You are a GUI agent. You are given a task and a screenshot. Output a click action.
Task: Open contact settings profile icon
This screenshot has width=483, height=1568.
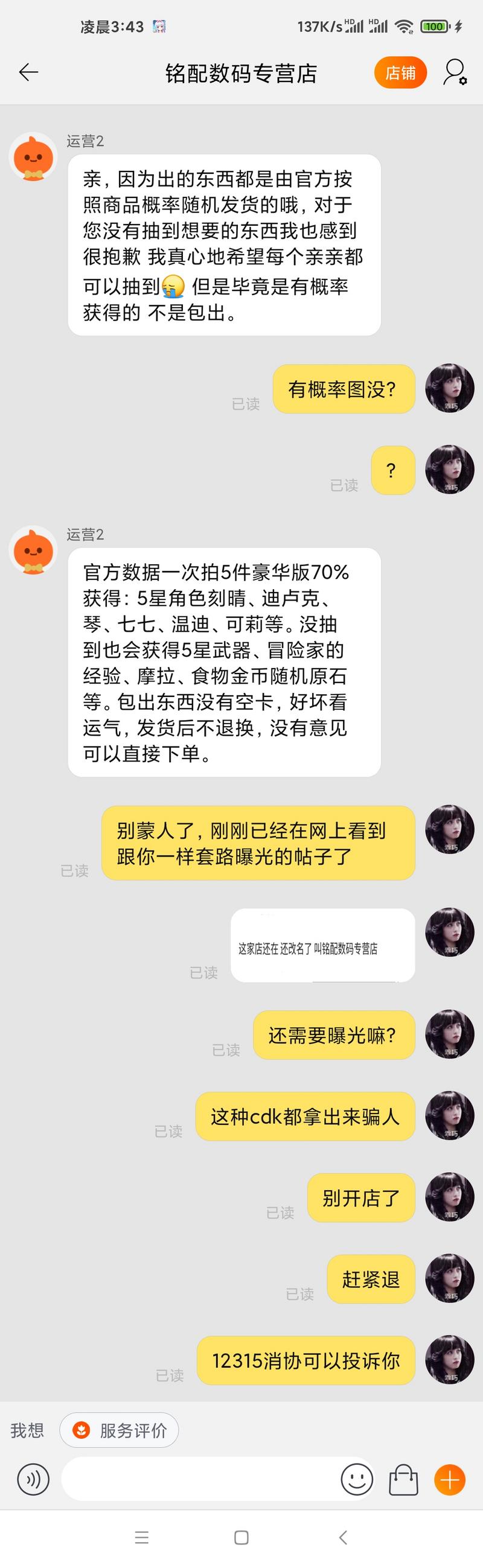pyautogui.click(x=455, y=72)
